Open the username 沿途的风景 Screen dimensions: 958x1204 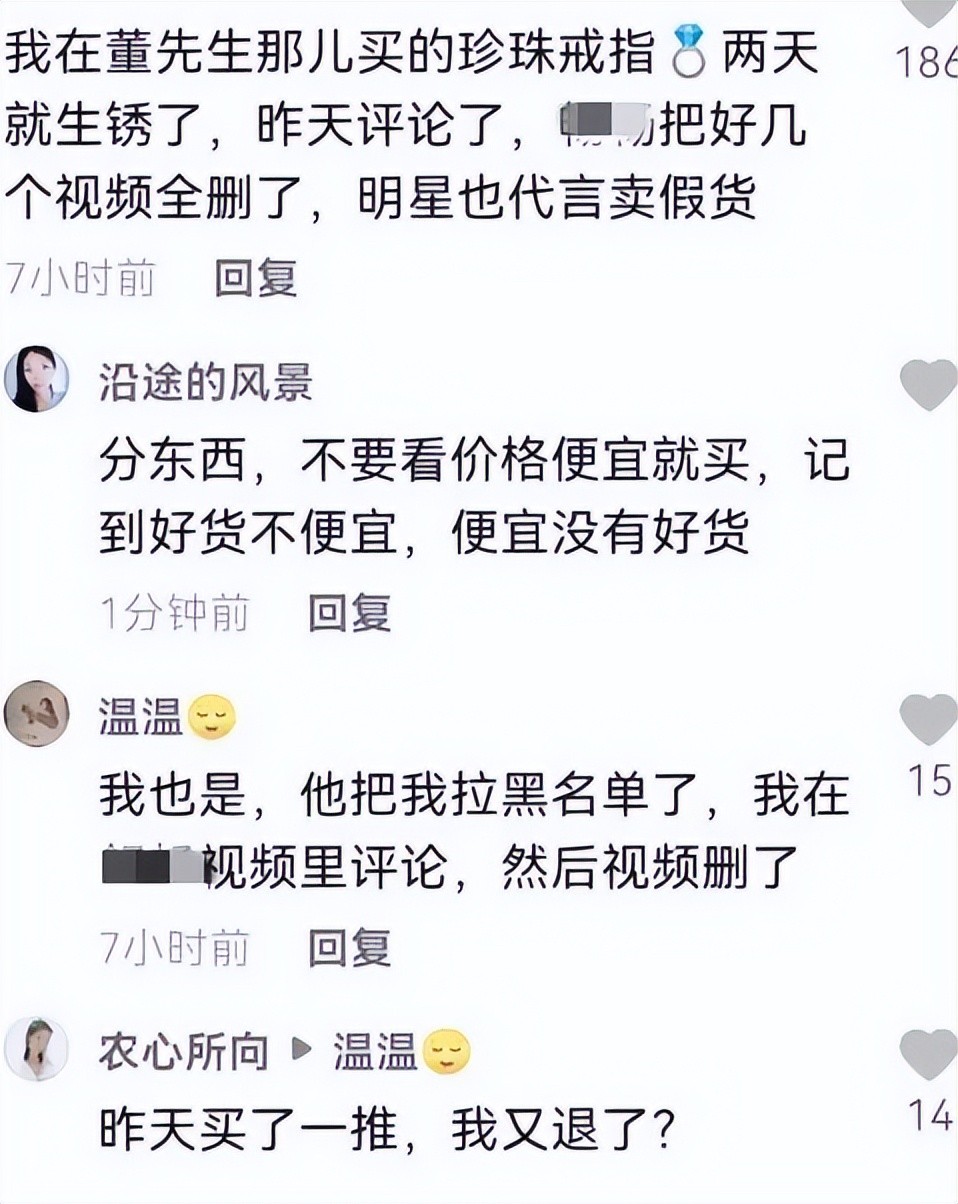pyautogui.click(x=206, y=383)
